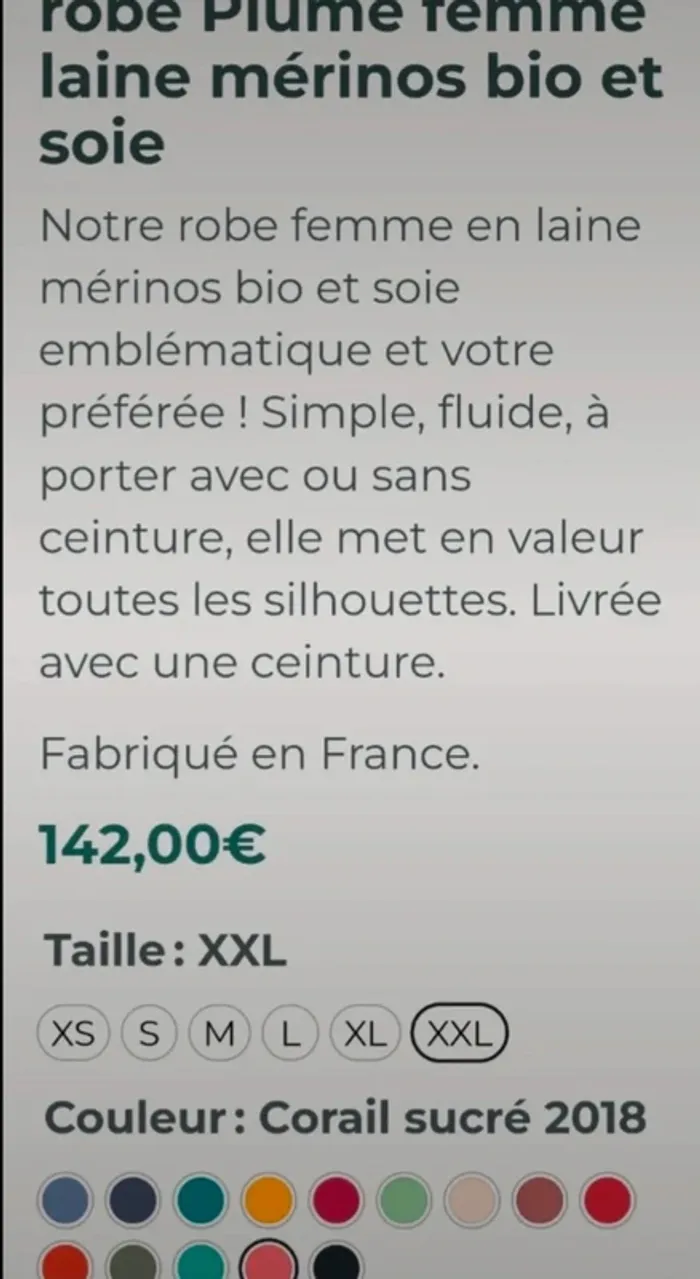Select size XS
Viewport: 700px width, 1279px height.
72,1033
